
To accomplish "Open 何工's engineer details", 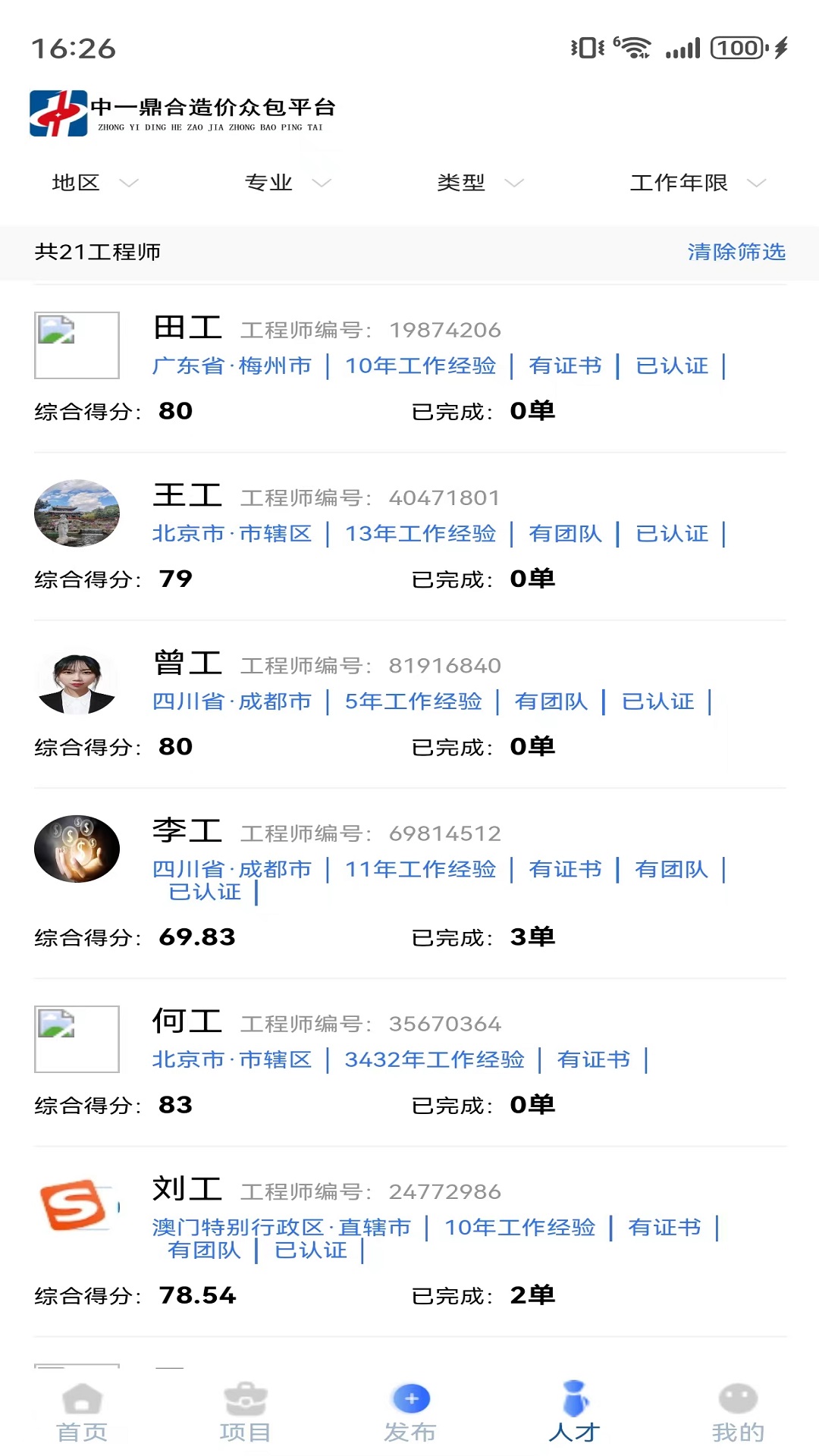I will click(409, 1062).
